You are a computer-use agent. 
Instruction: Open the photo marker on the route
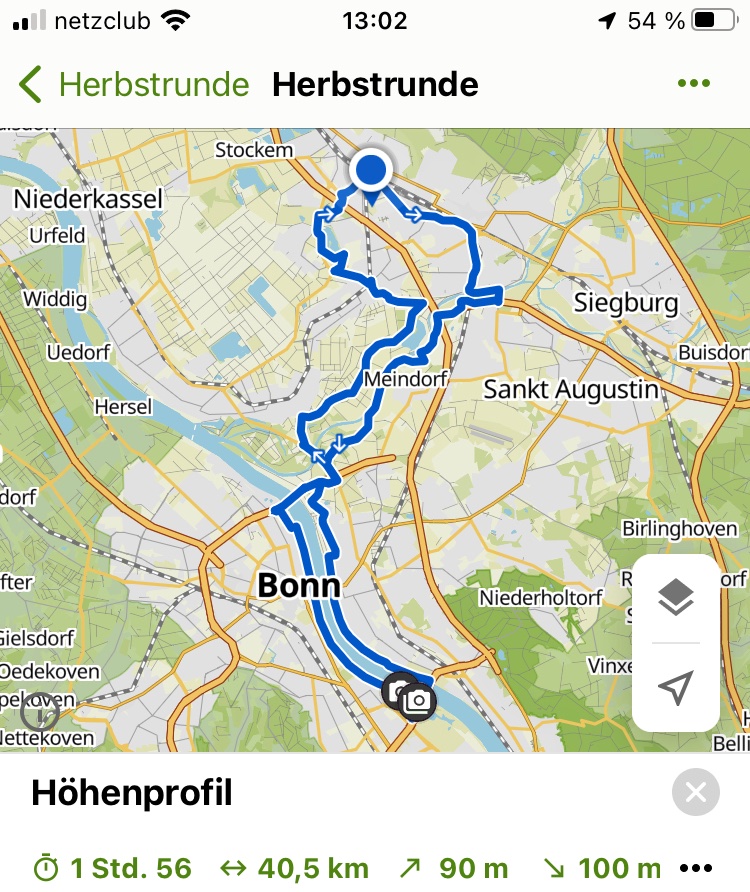(418, 701)
